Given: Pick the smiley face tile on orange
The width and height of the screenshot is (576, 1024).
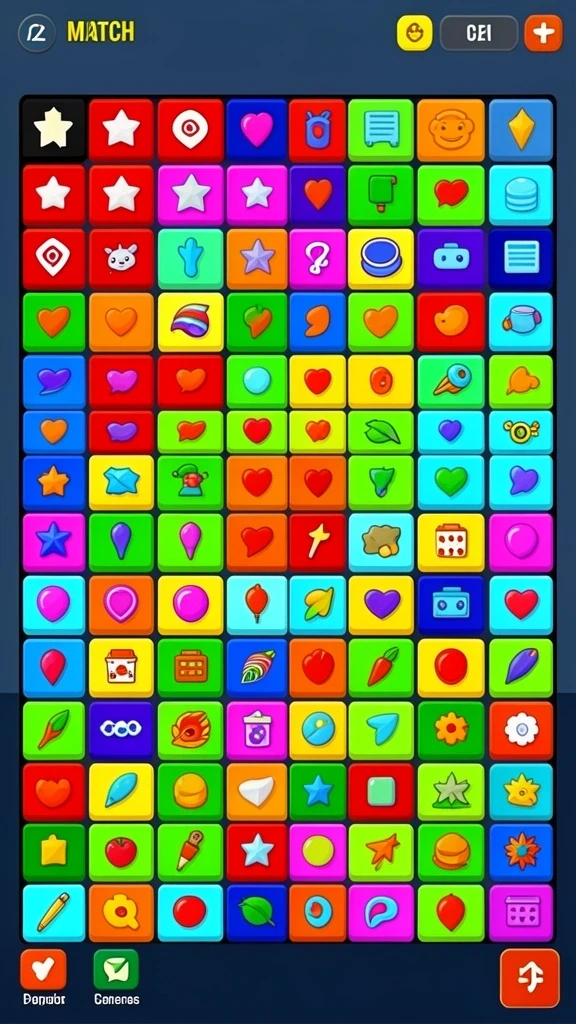Looking at the screenshot, I should (x=451, y=129).
